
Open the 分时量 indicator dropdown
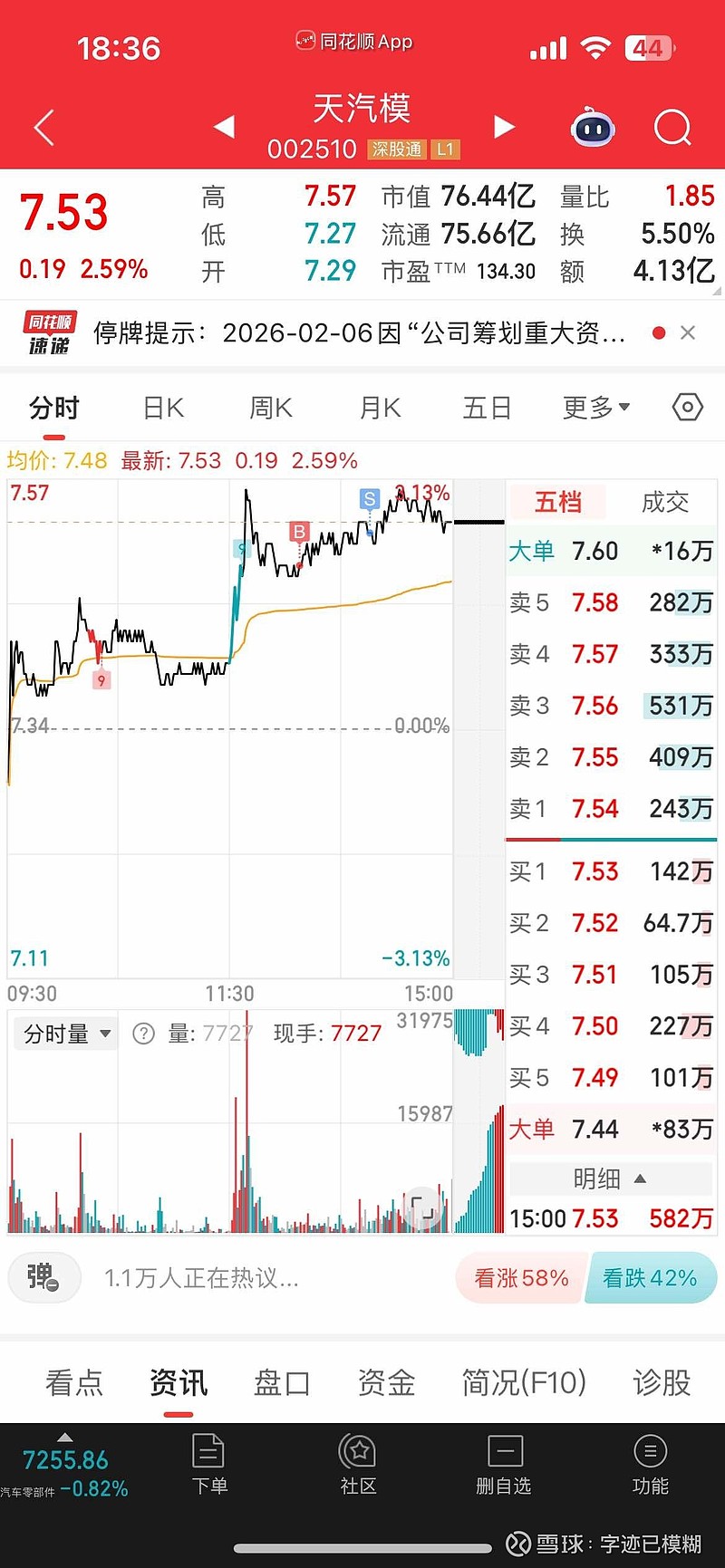64,1032
